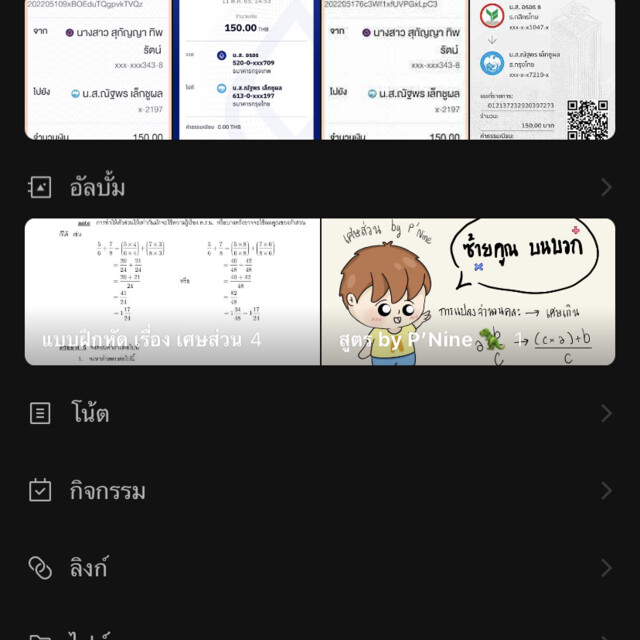Open the โน้ต (Notes) section
This screenshot has height=640, width=640.
coord(320,413)
